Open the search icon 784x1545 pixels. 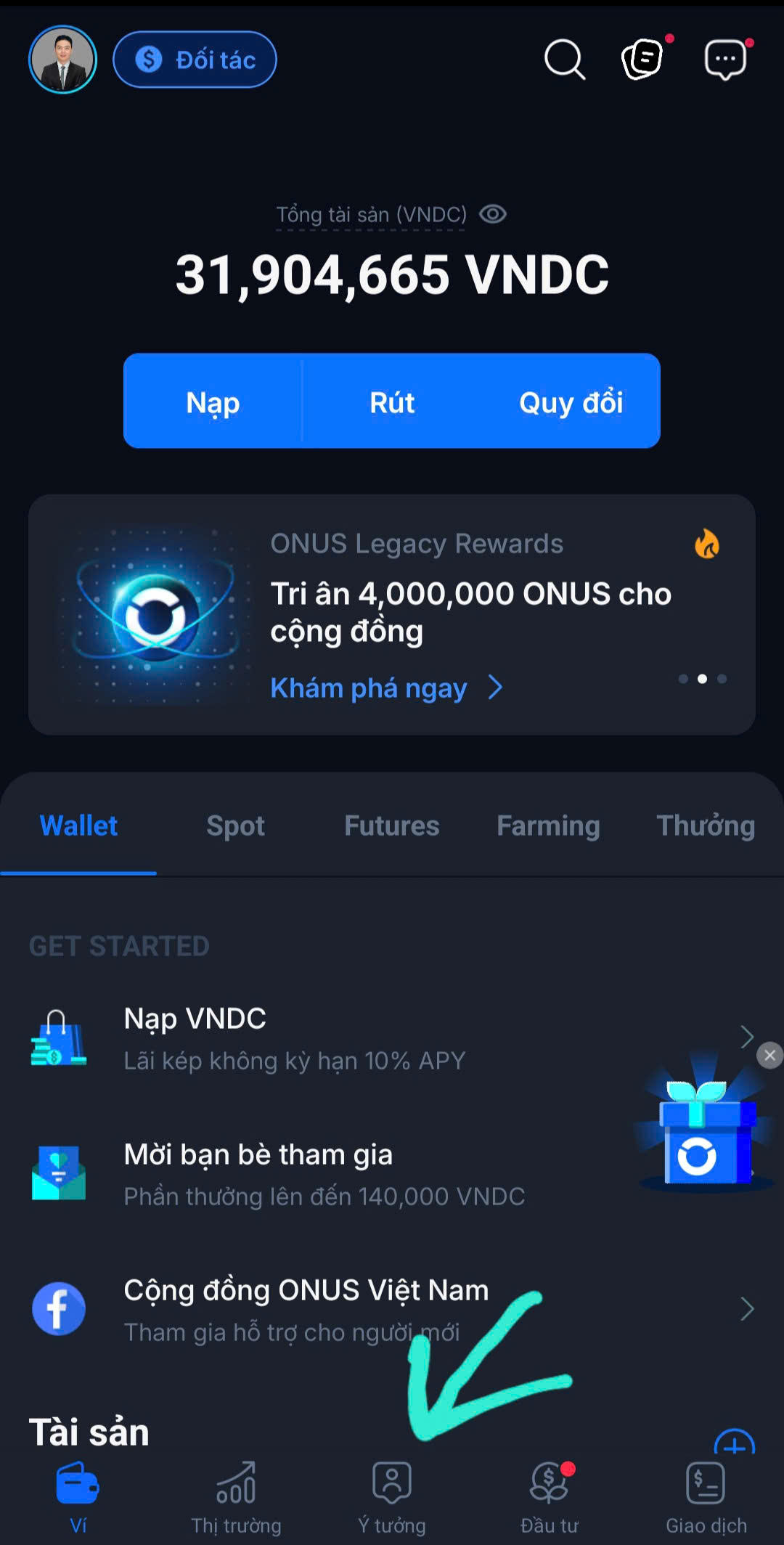pyautogui.click(x=565, y=60)
